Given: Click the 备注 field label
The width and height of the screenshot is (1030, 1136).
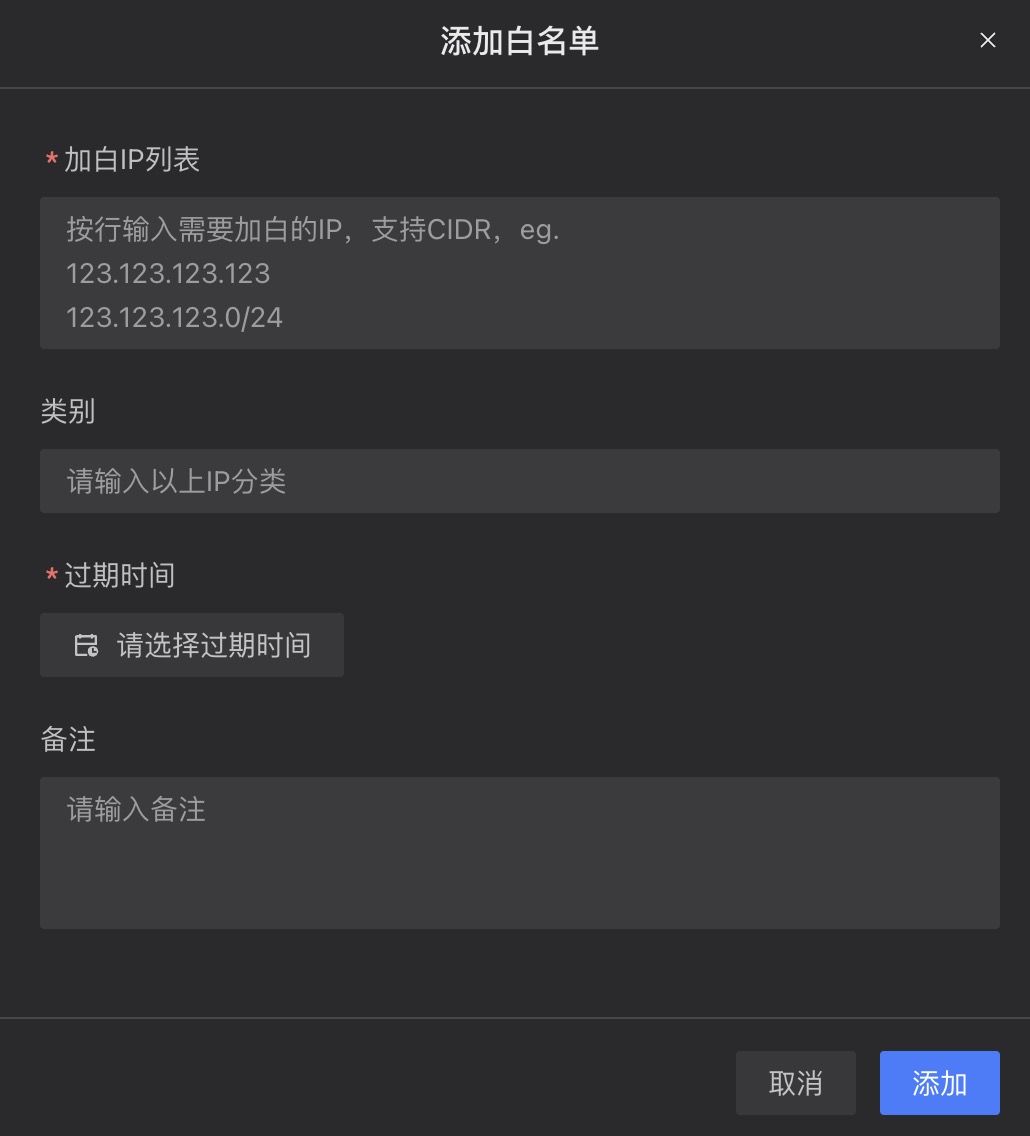Looking at the screenshot, I should pyautogui.click(x=67, y=740).
